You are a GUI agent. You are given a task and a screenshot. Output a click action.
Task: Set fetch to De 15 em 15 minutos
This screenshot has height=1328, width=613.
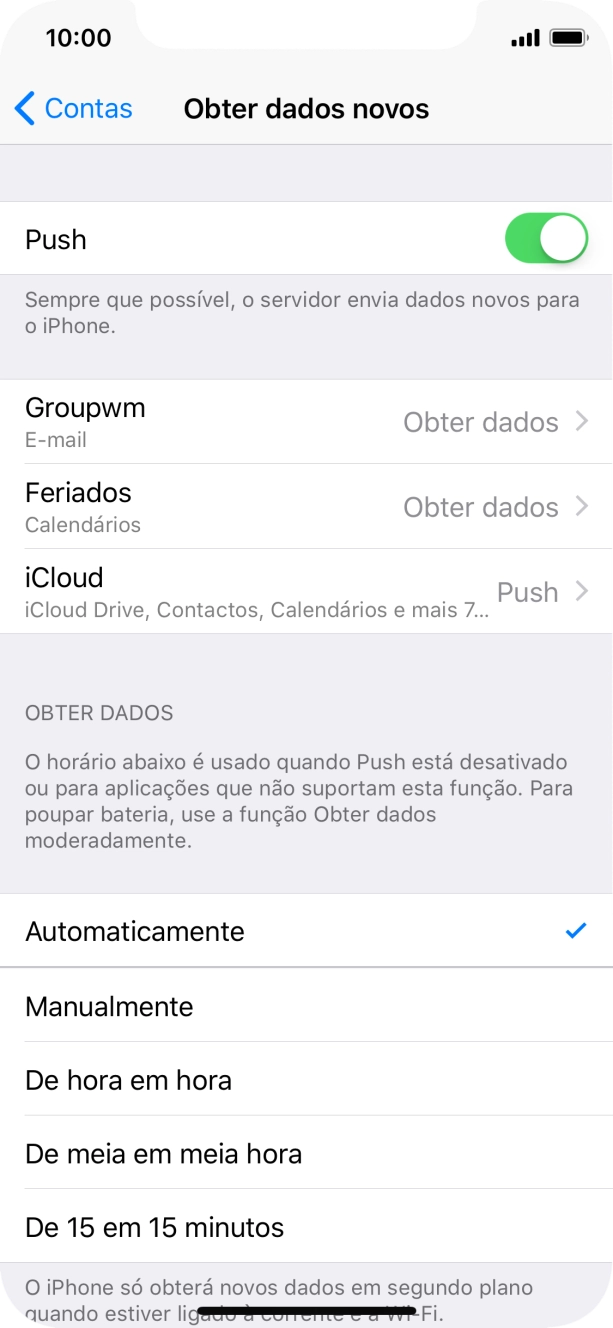[x=306, y=1227]
